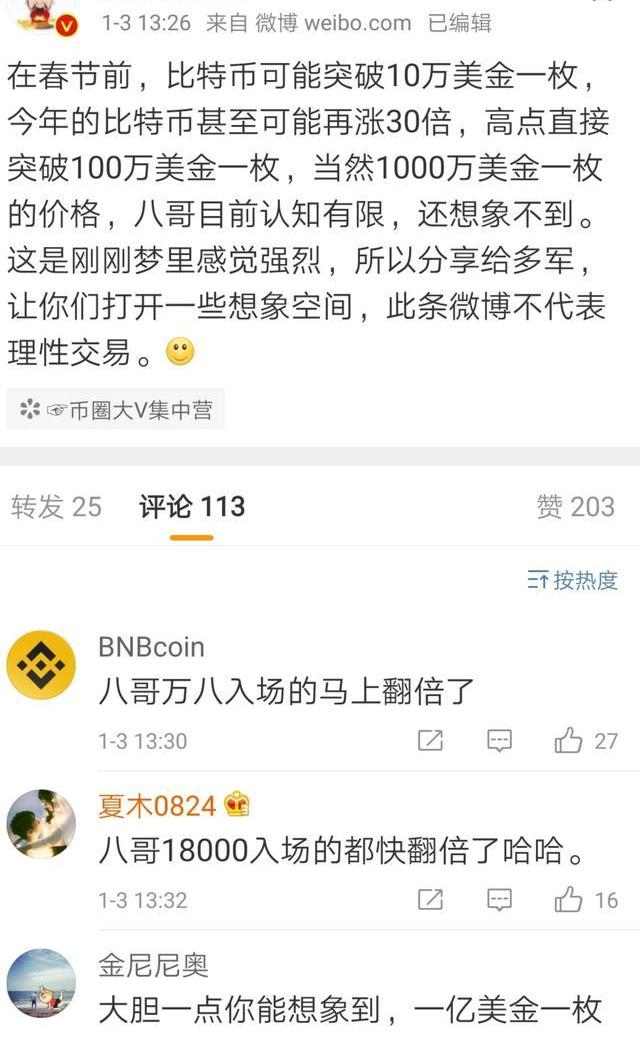Screen dimensions: 640x1040
Task: Repost 夏木0824's comment
Action: (x=430, y=900)
